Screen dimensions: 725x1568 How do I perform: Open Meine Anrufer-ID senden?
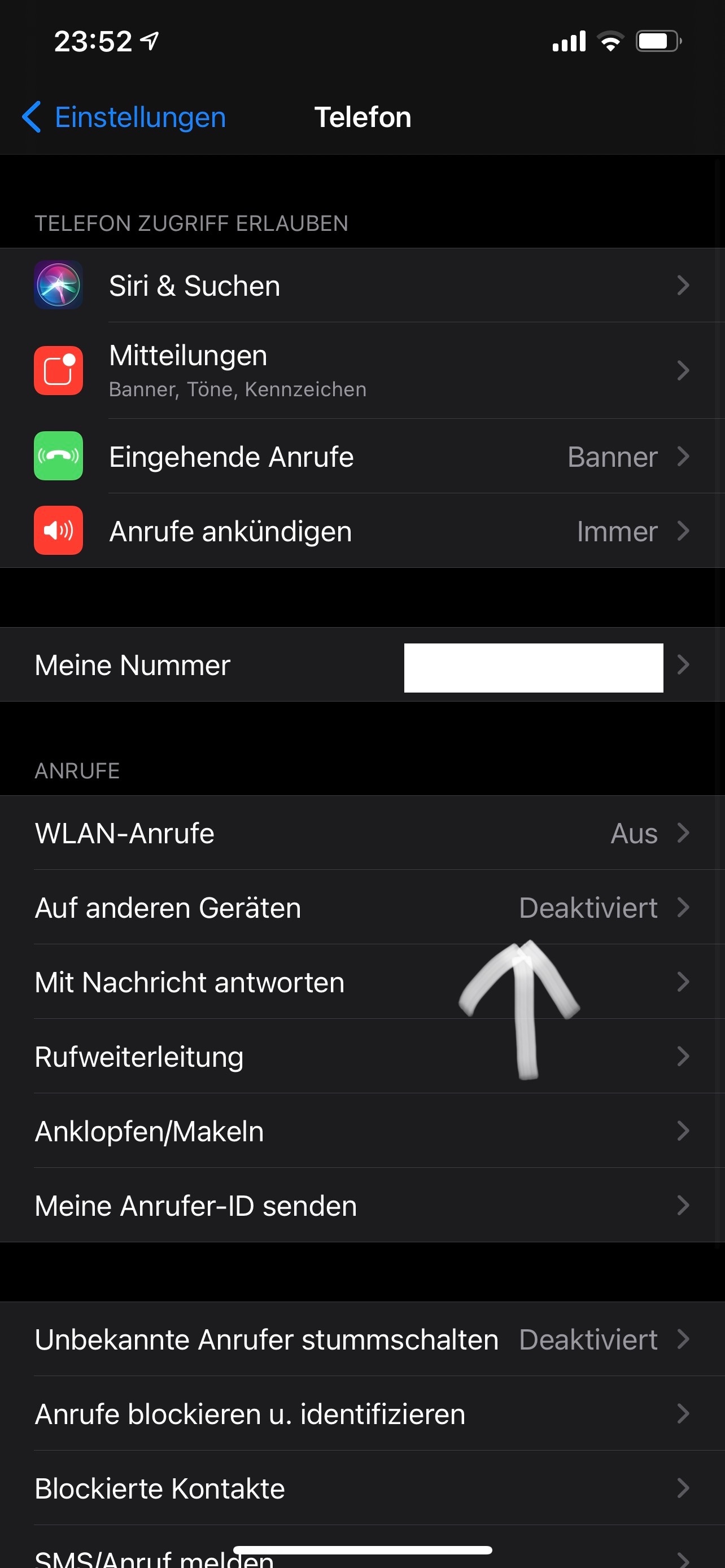coord(362,1206)
